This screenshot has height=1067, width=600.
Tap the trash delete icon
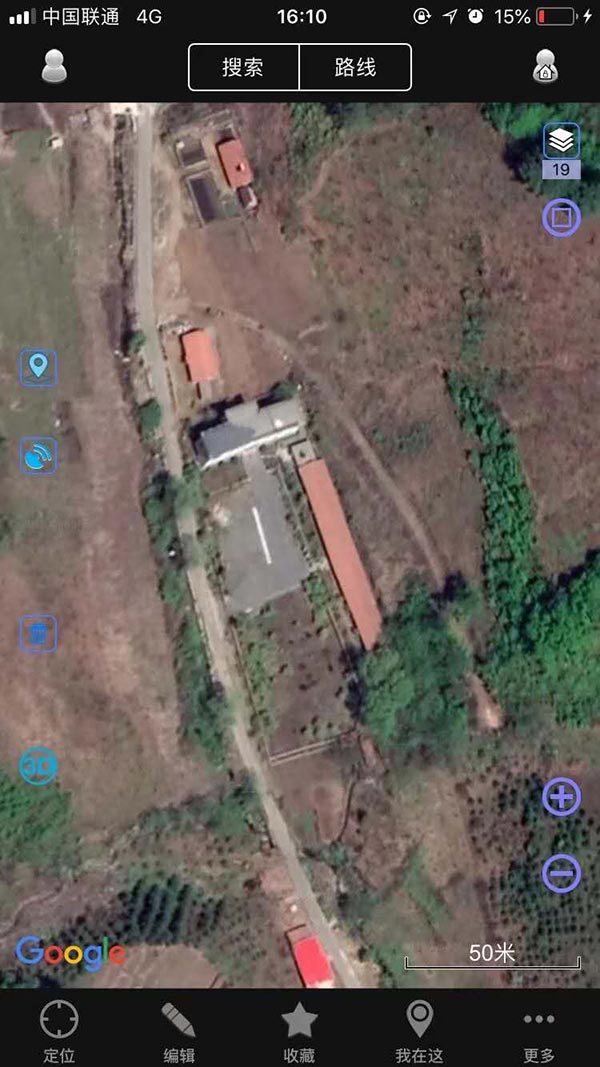pos(38,633)
